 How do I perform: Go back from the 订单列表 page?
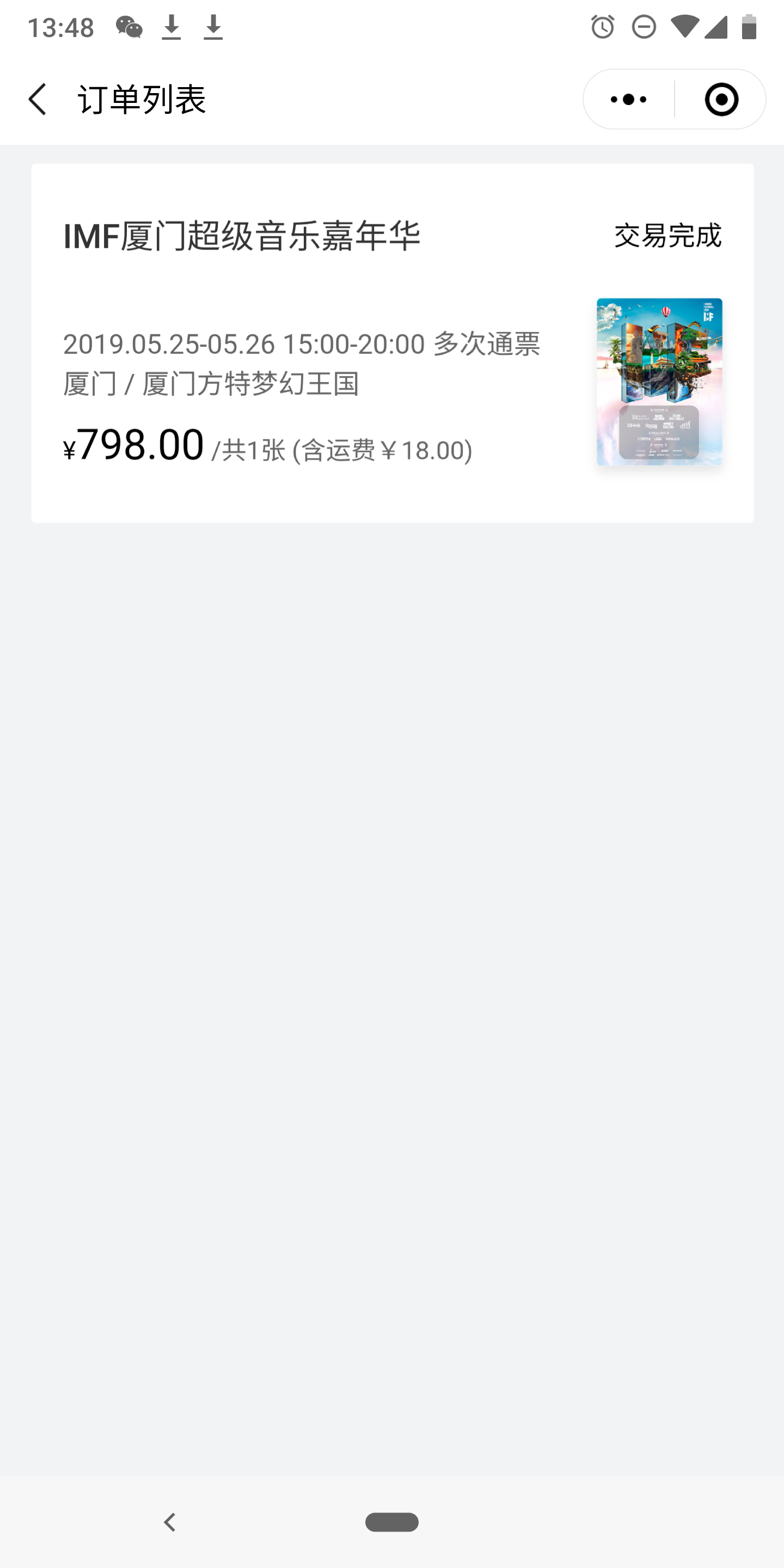(38, 99)
